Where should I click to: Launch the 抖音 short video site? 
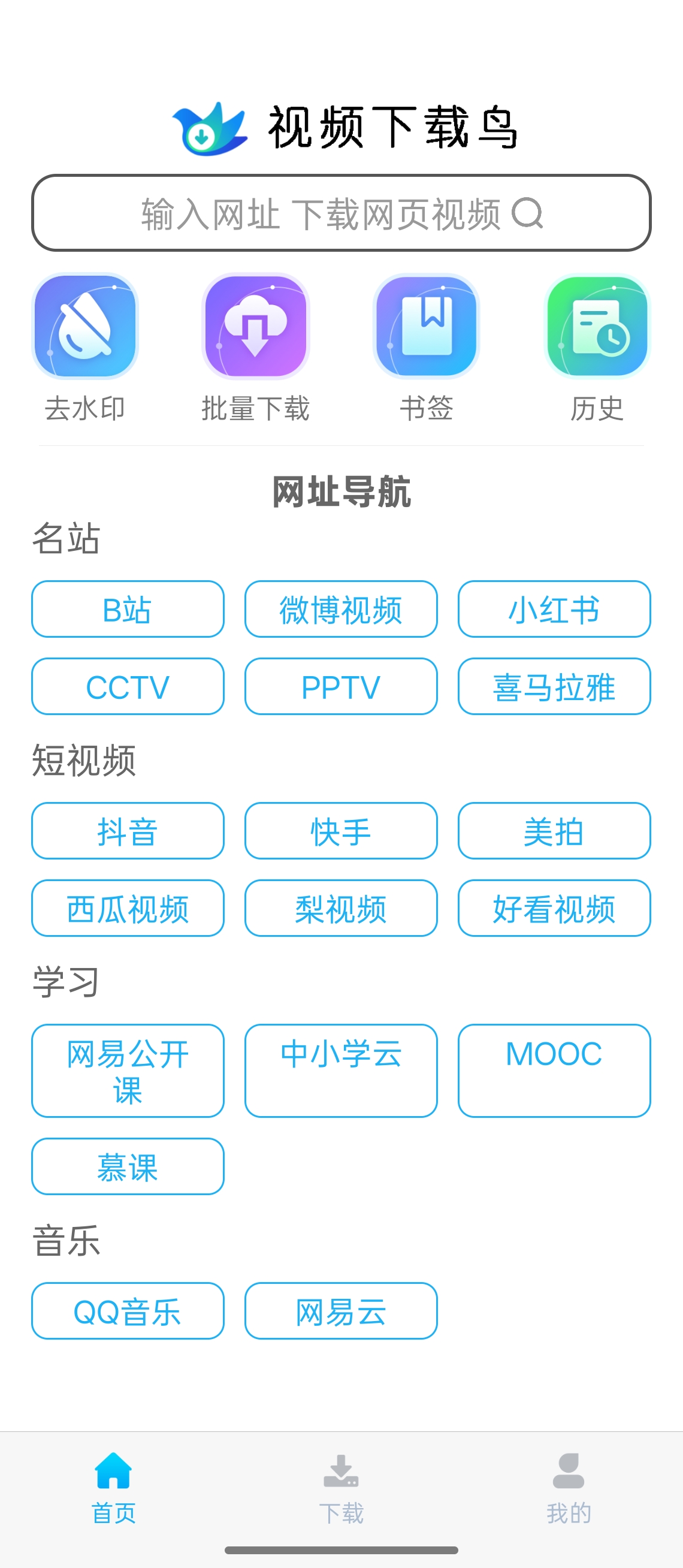(x=128, y=831)
